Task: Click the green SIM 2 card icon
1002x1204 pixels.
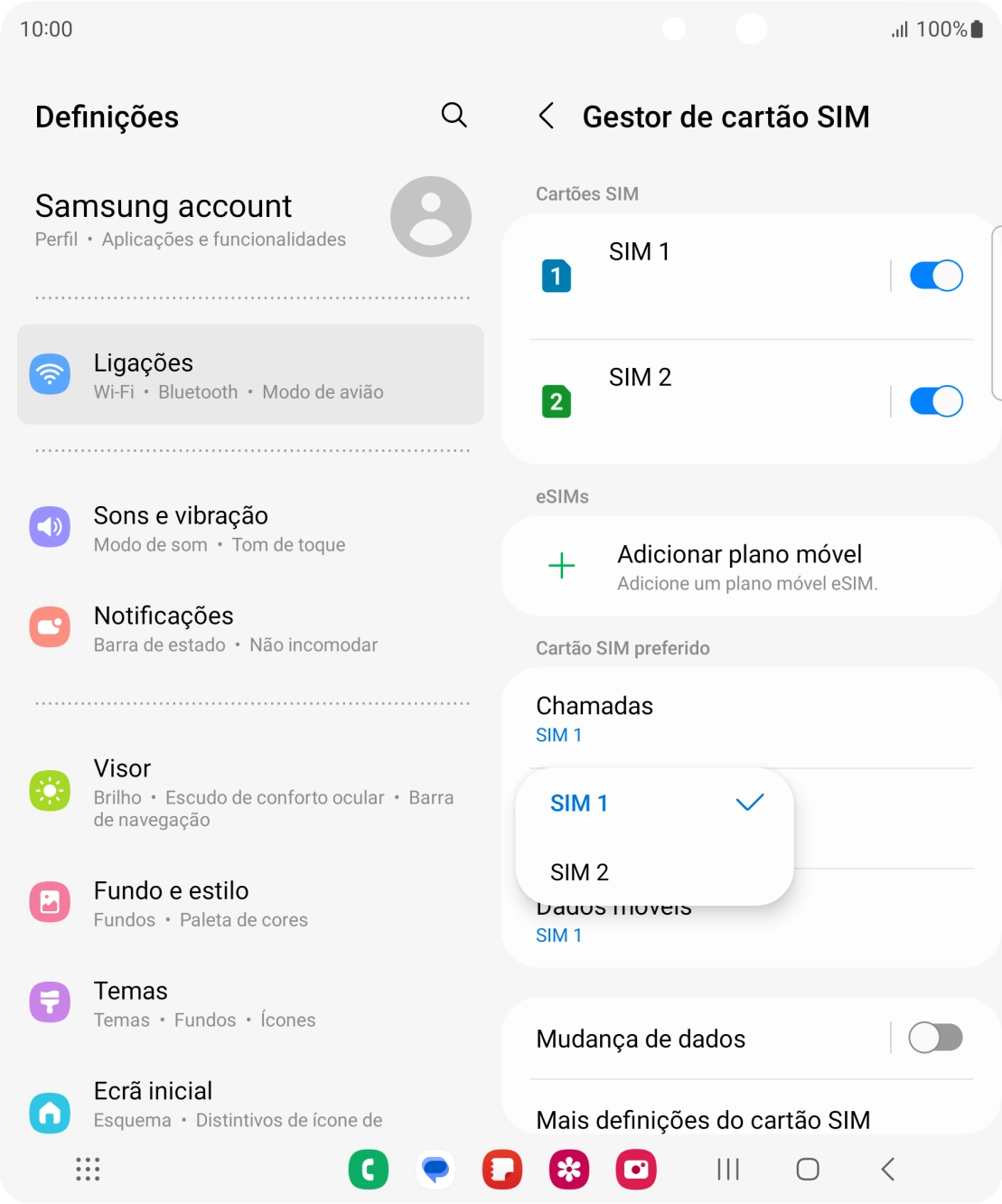Action: pyautogui.click(x=557, y=400)
